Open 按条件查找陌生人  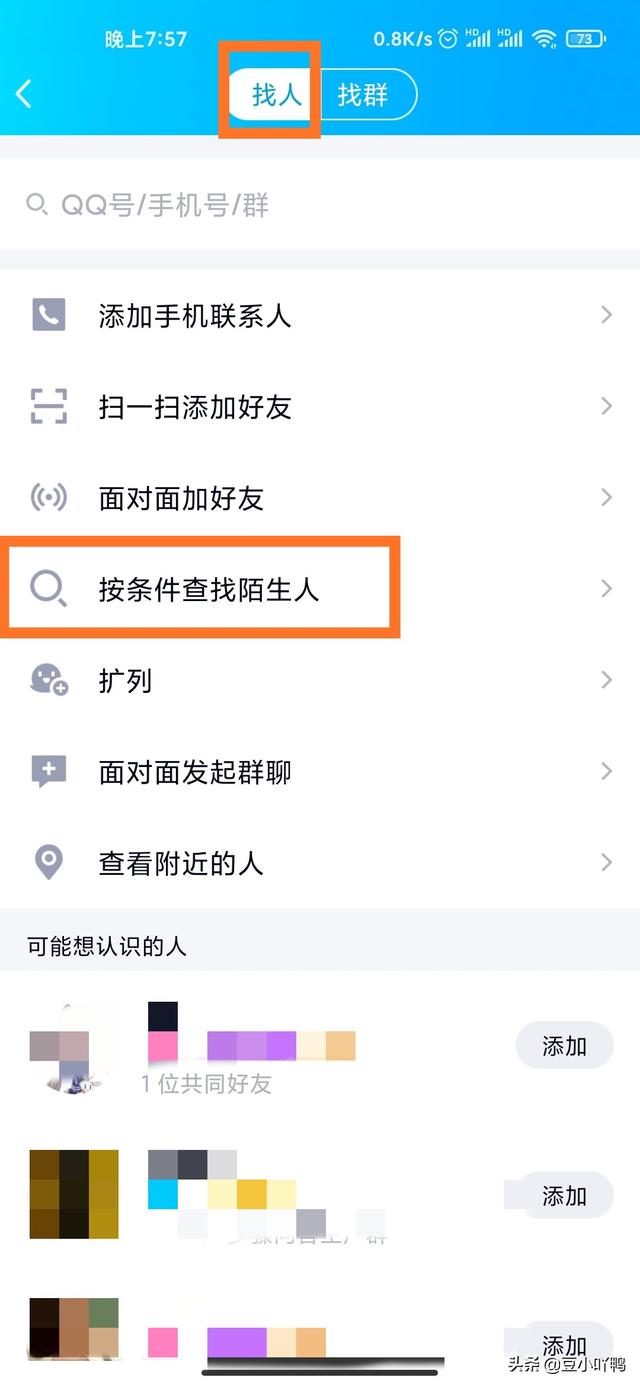coord(320,589)
